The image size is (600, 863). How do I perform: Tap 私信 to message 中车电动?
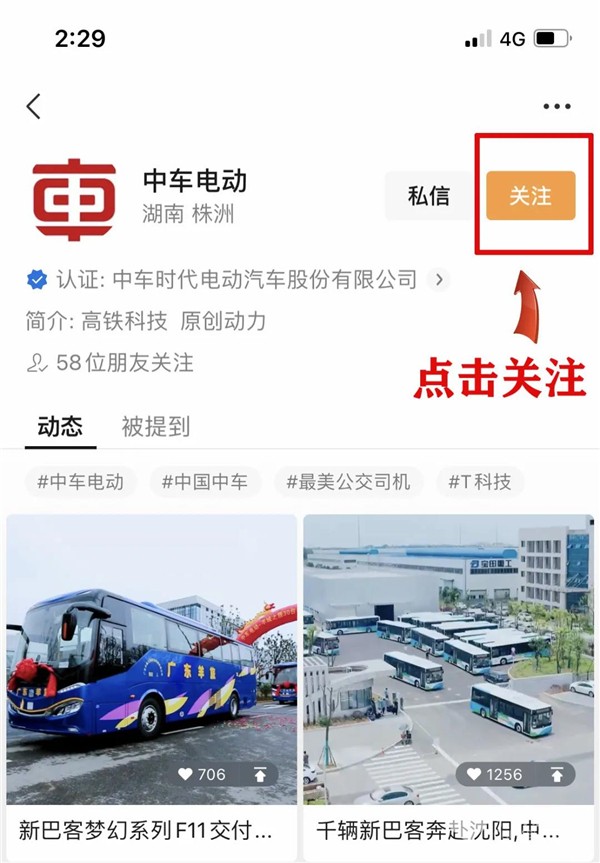tap(429, 196)
